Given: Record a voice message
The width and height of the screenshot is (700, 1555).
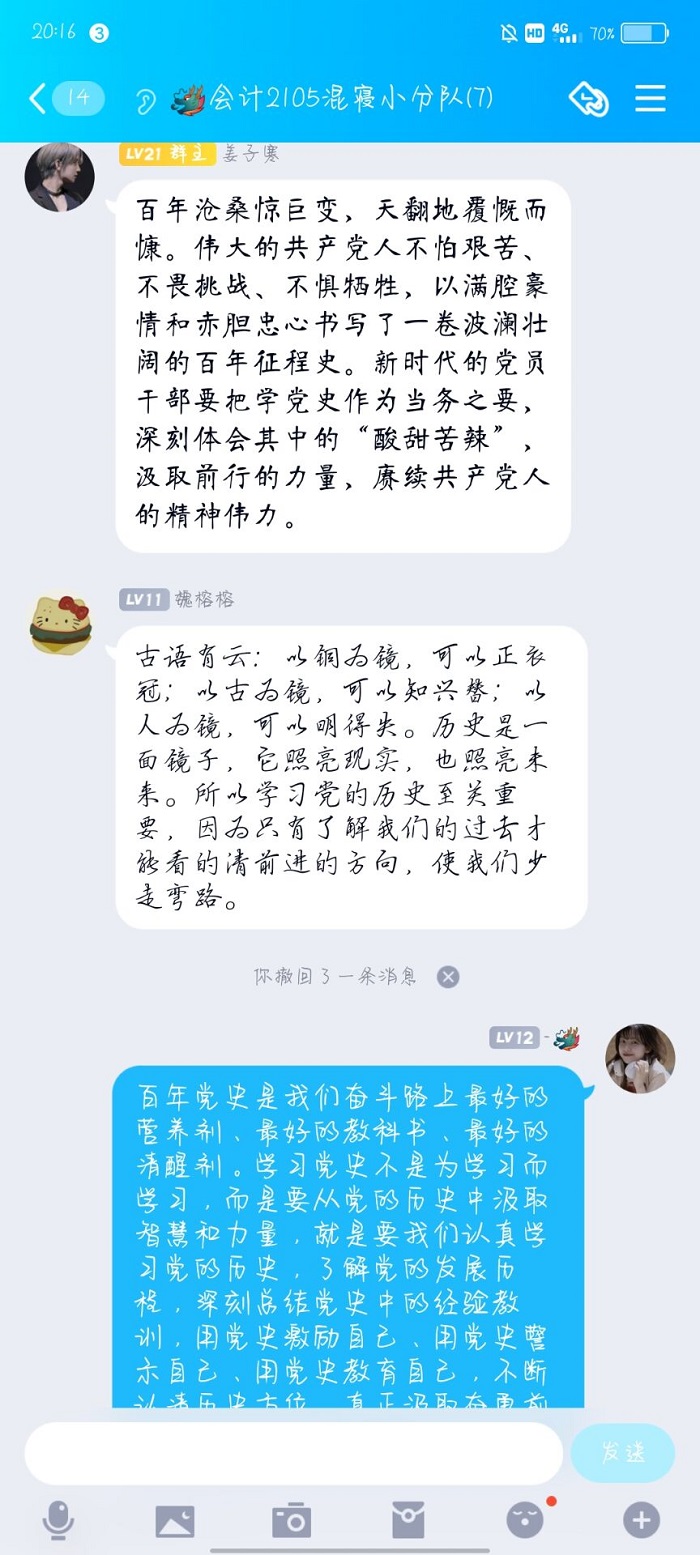Looking at the screenshot, I should click(58, 1520).
